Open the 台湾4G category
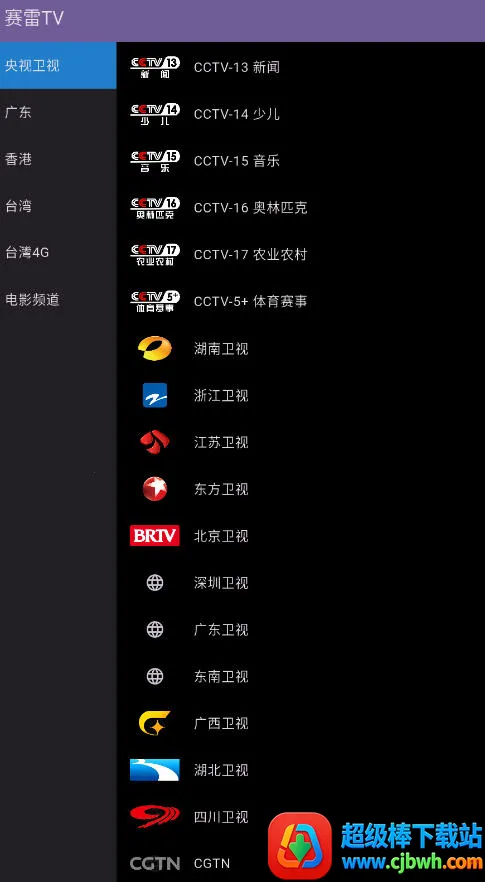Image resolution: width=485 pixels, height=882 pixels. click(58, 253)
